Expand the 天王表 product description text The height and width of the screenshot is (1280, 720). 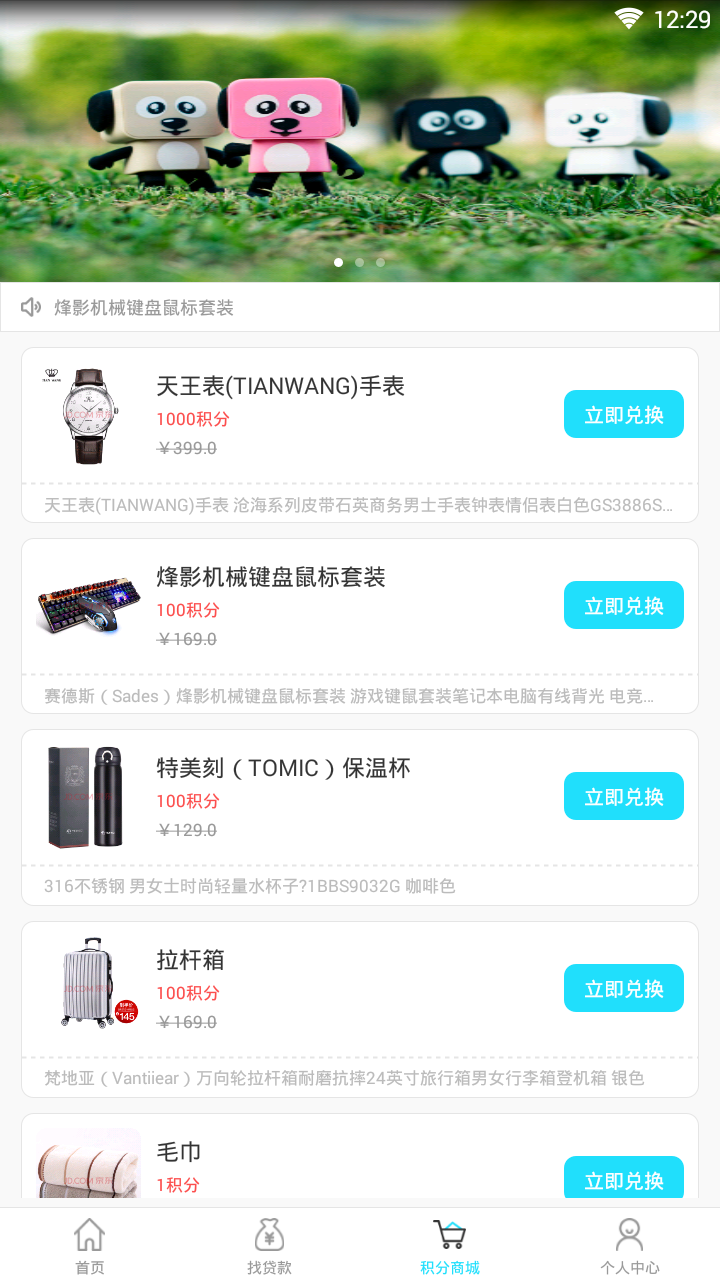(x=359, y=506)
